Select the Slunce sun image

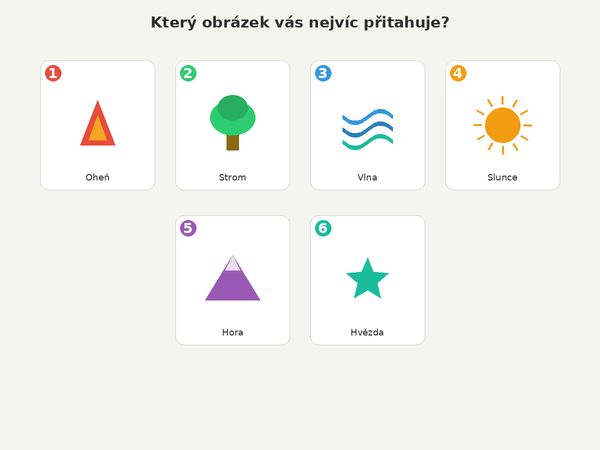coord(502,125)
